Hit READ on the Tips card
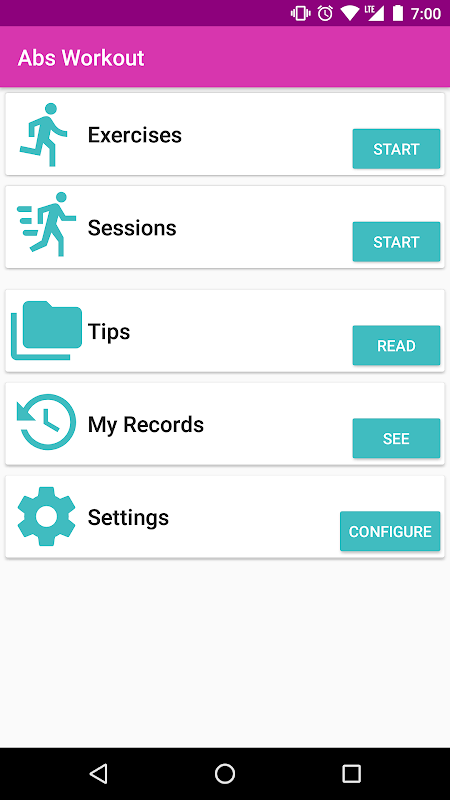This screenshot has height=800, width=450. [396, 345]
